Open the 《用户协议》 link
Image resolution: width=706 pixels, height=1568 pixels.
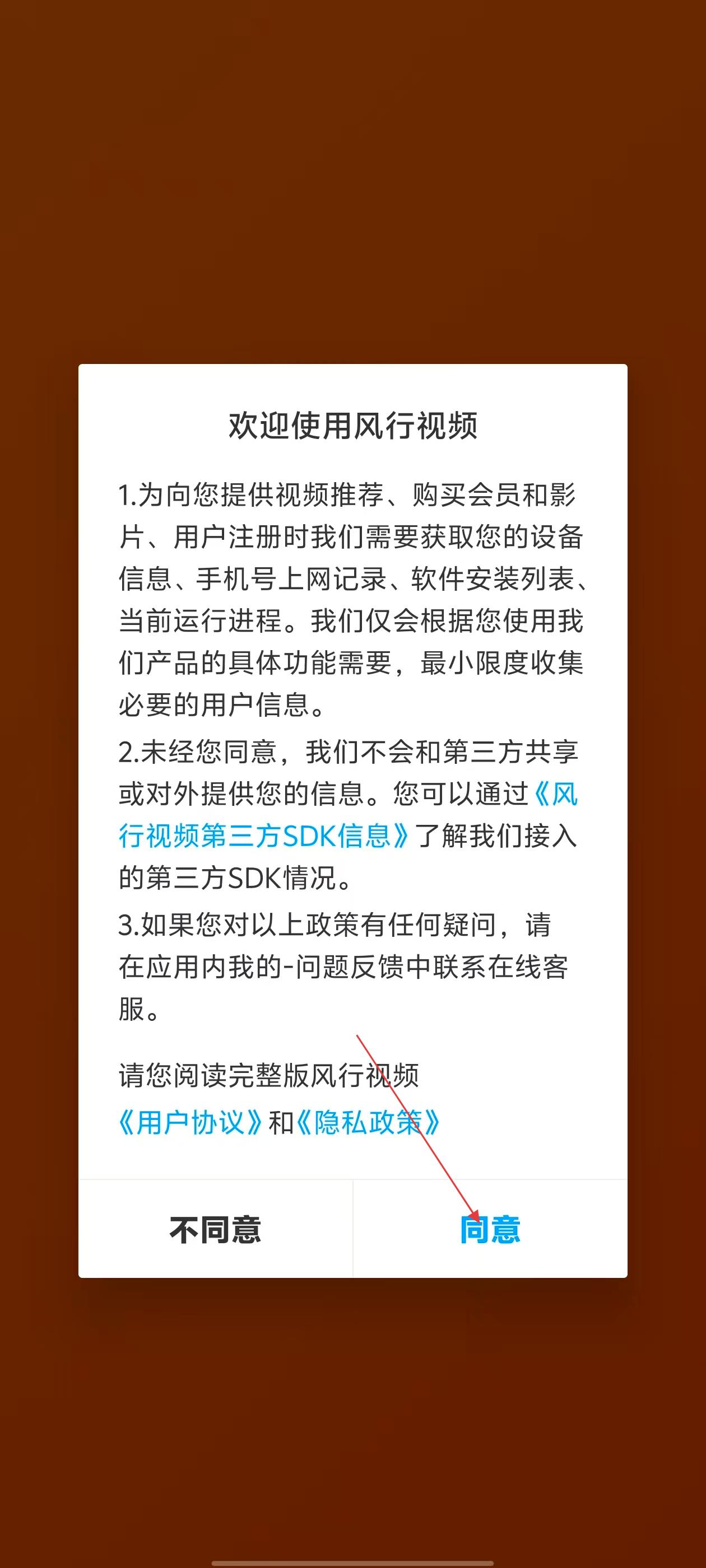tap(191, 1123)
